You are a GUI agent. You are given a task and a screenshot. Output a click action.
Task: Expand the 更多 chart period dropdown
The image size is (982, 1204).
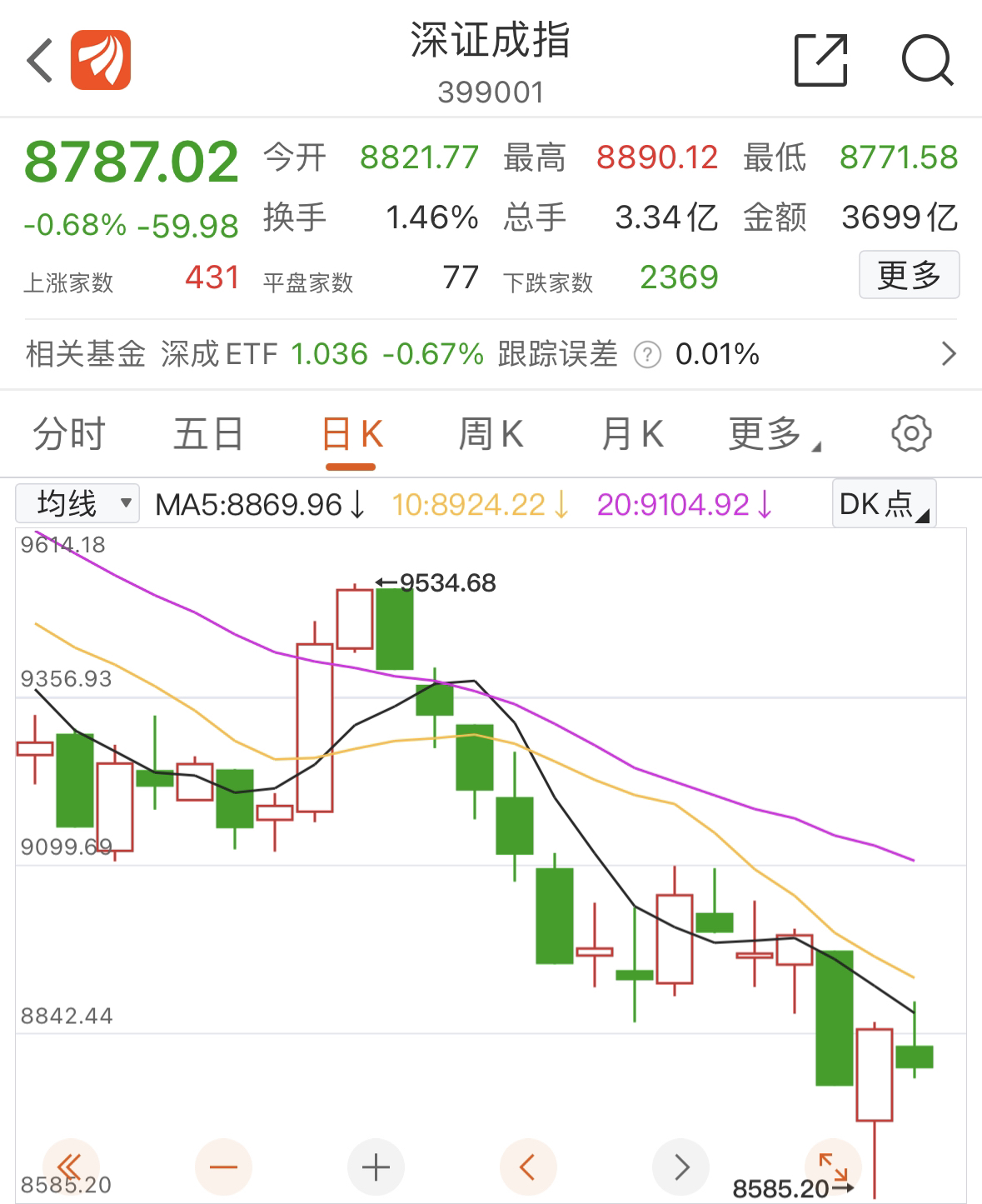click(771, 434)
